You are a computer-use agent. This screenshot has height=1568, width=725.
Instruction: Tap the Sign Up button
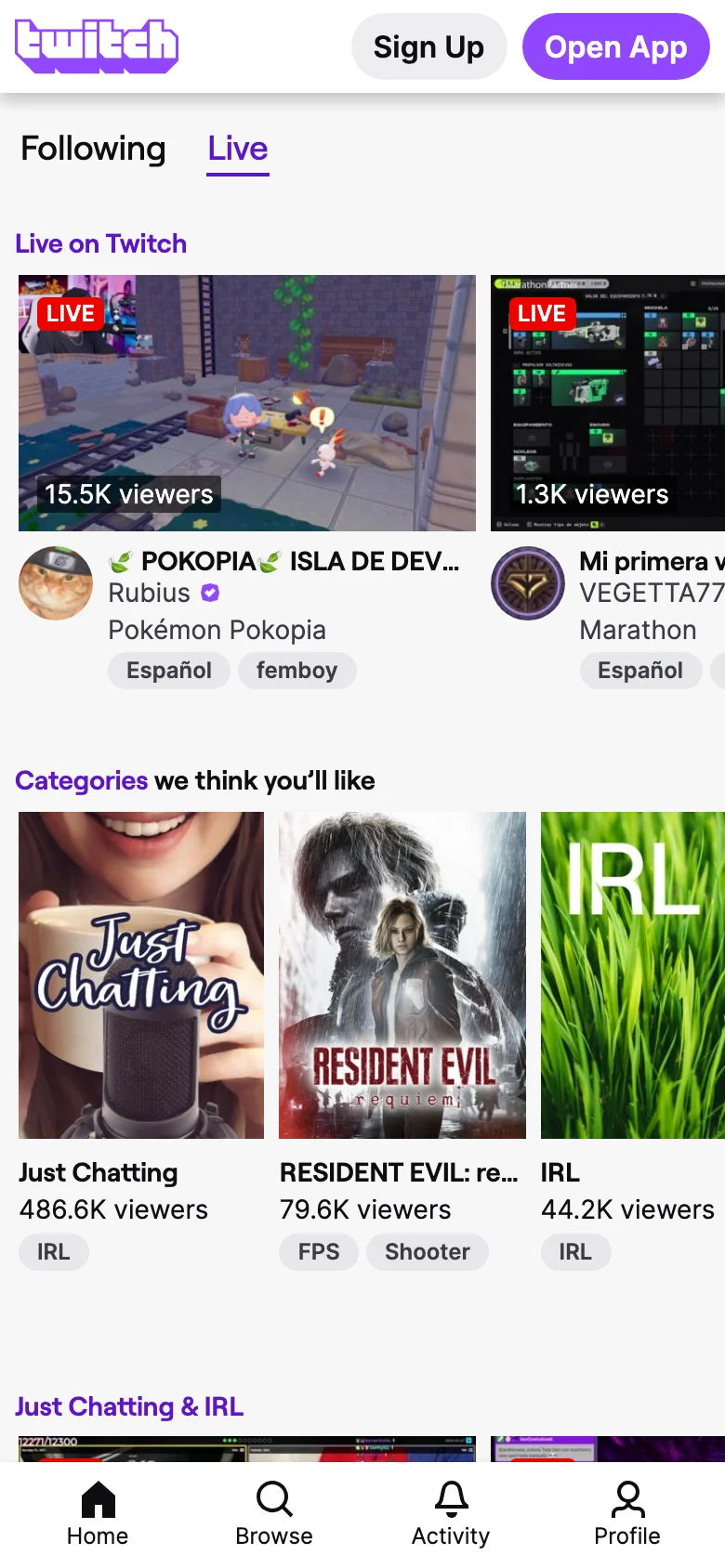coord(428,46)
